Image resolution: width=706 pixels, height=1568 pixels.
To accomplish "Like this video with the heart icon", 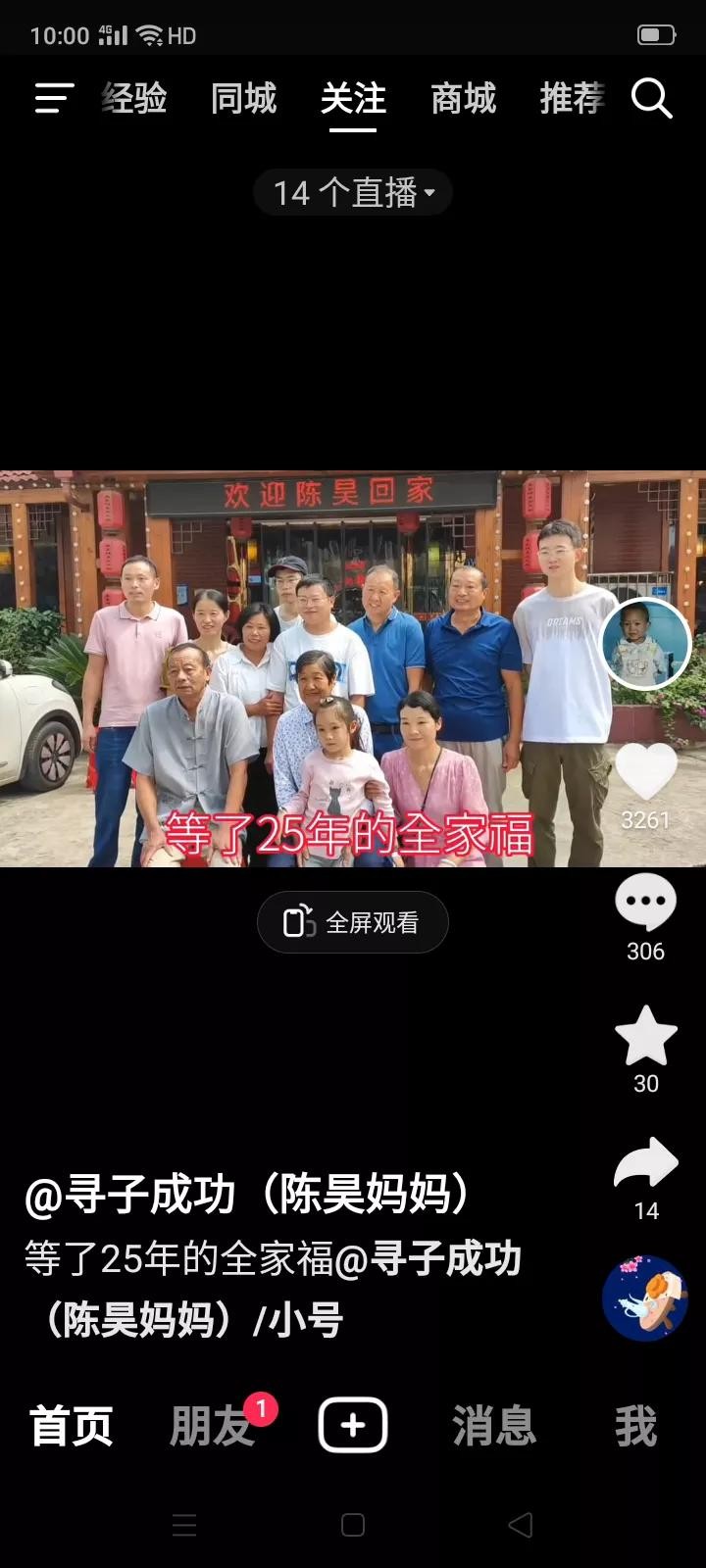I will (645, 772).
